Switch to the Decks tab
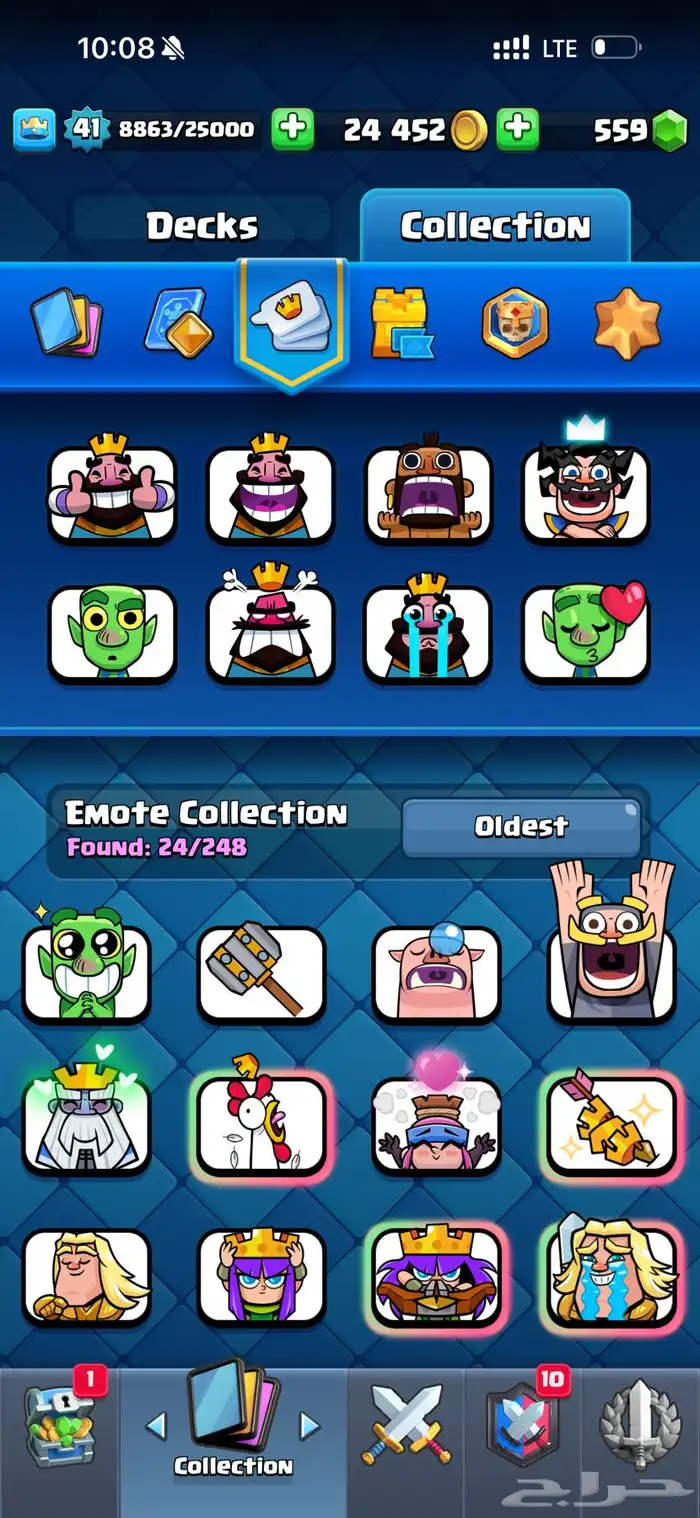Viewport: 700px width, 1518px height. click(x=202, y=226)
